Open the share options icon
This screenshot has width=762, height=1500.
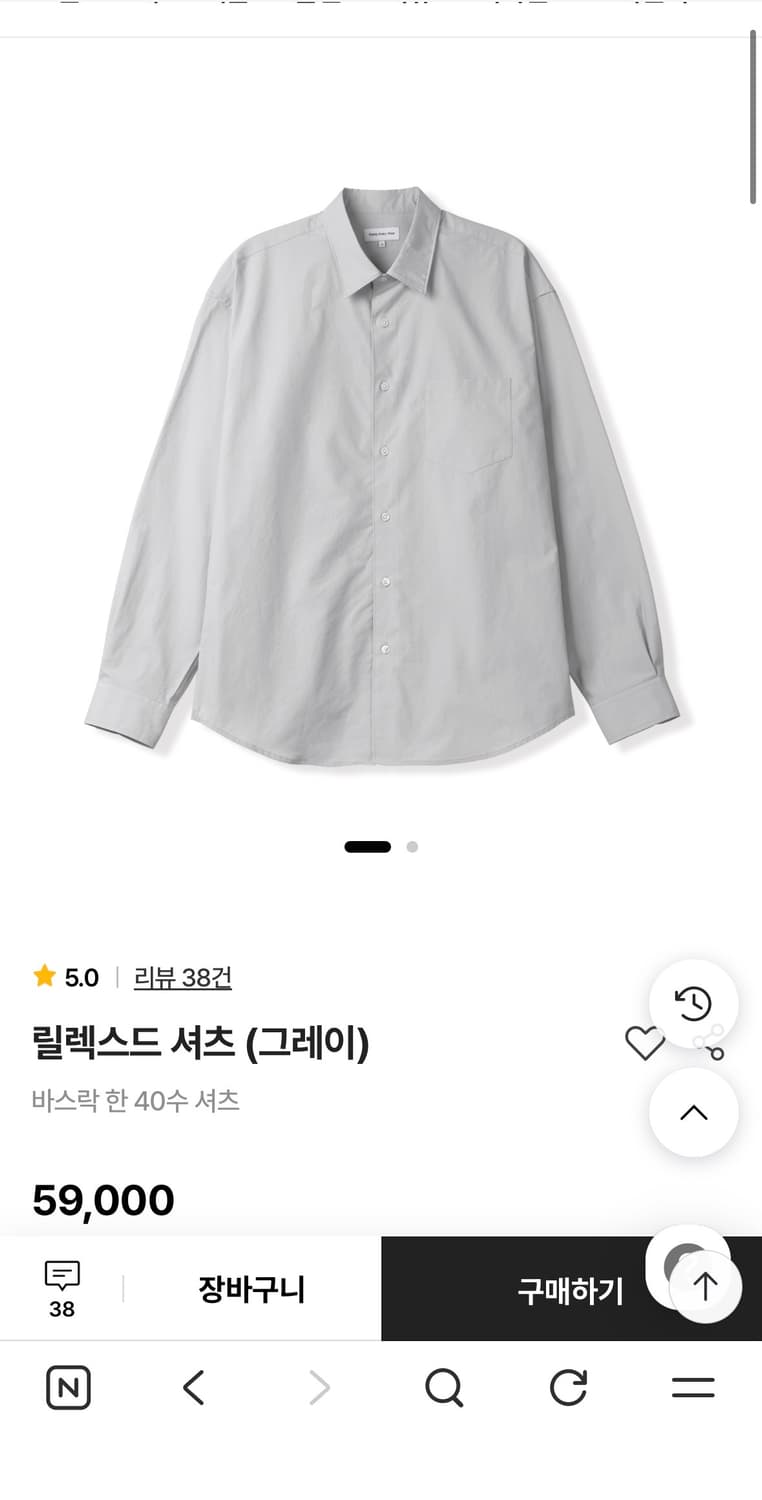pyautogui.click(x=711, y=1044)
